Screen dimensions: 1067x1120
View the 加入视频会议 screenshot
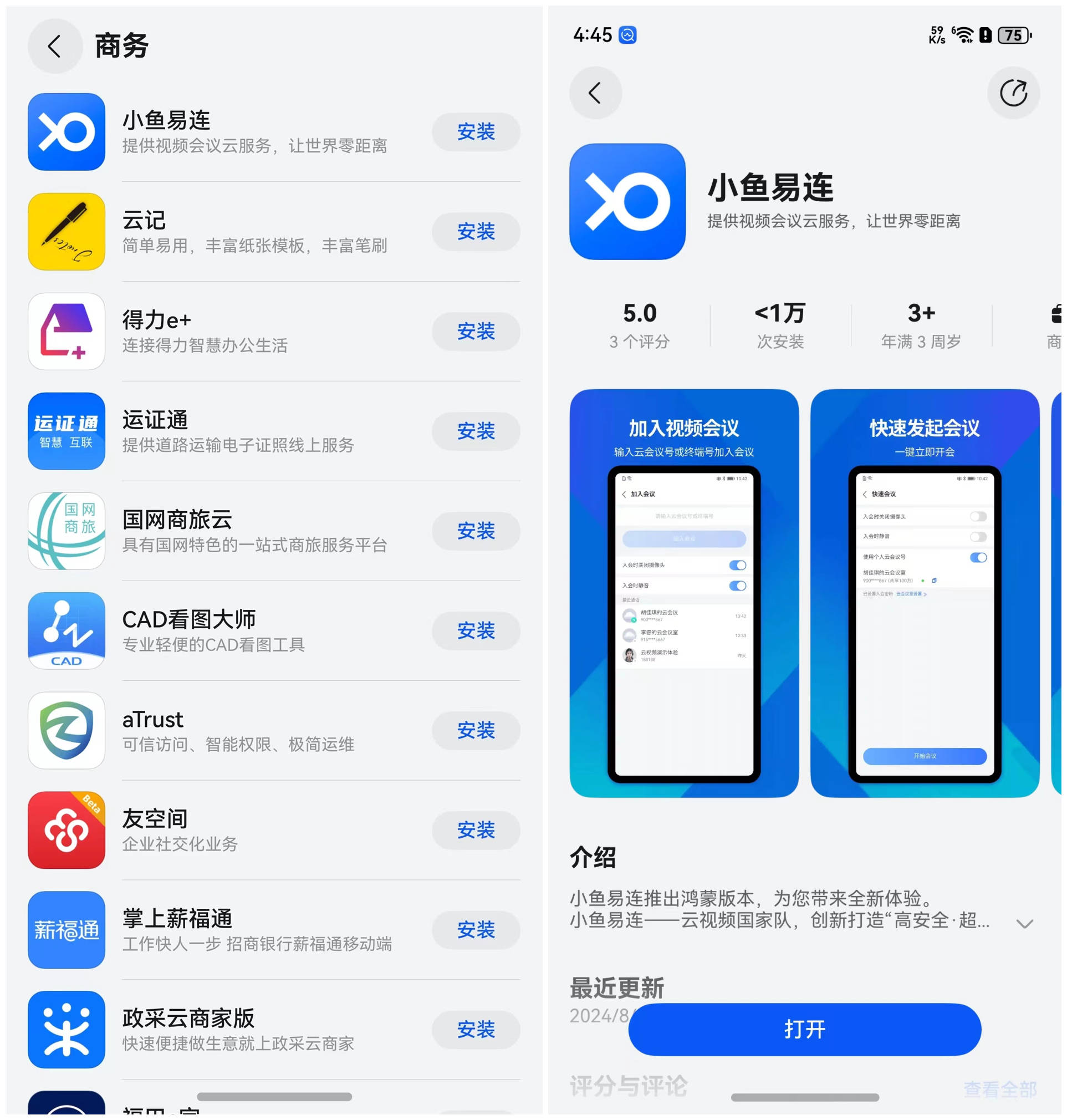683,593
